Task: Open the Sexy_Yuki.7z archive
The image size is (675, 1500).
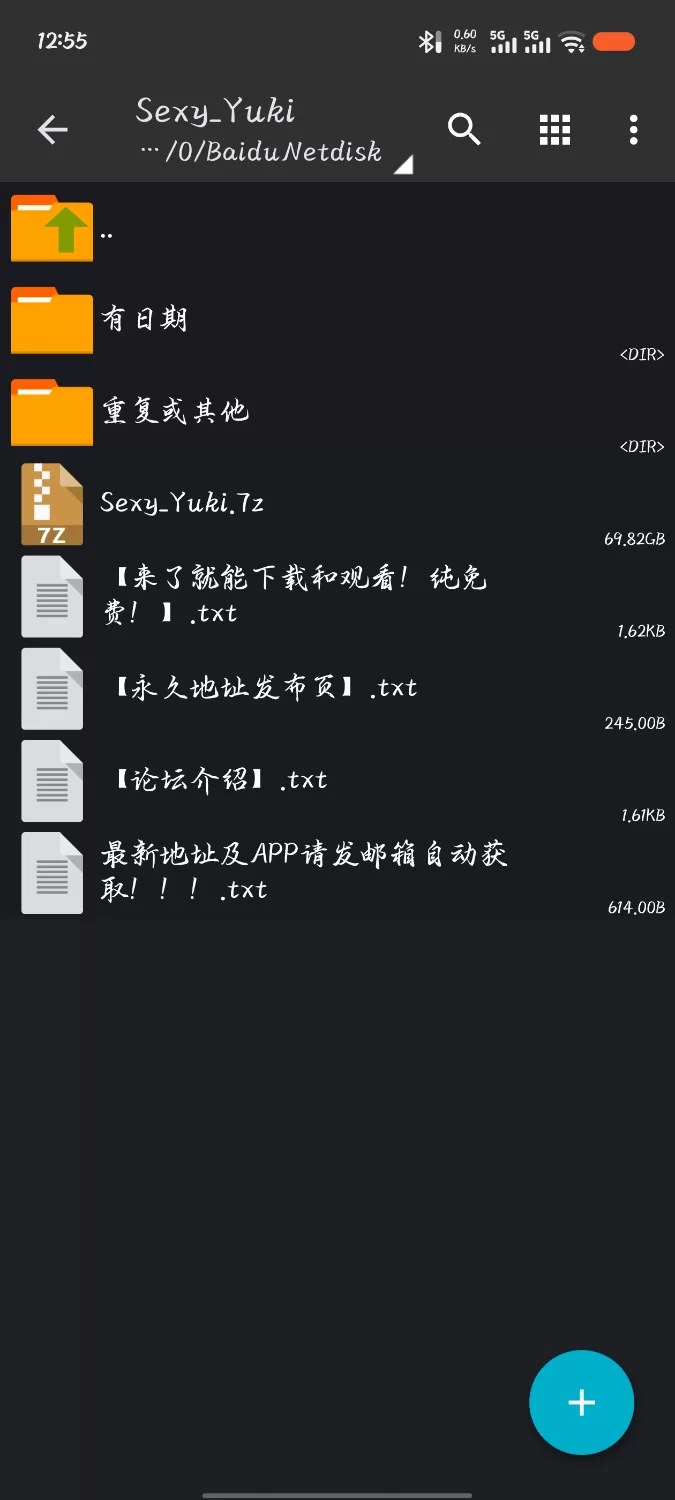Action: [337, 505]
